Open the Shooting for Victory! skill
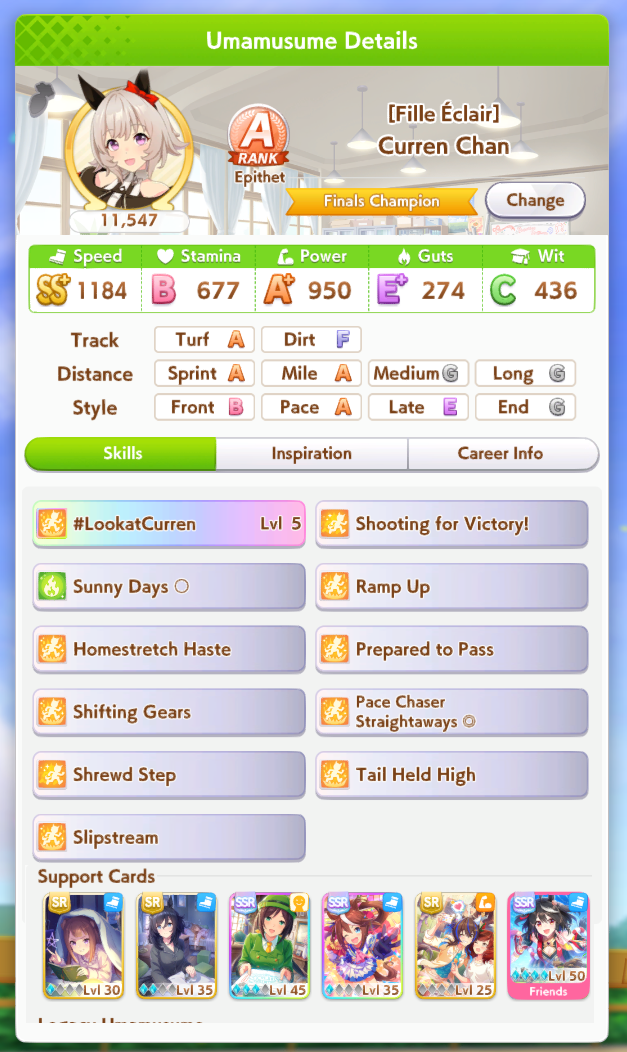The height and width of the screenshot is (1052, 627). point(451,523)
